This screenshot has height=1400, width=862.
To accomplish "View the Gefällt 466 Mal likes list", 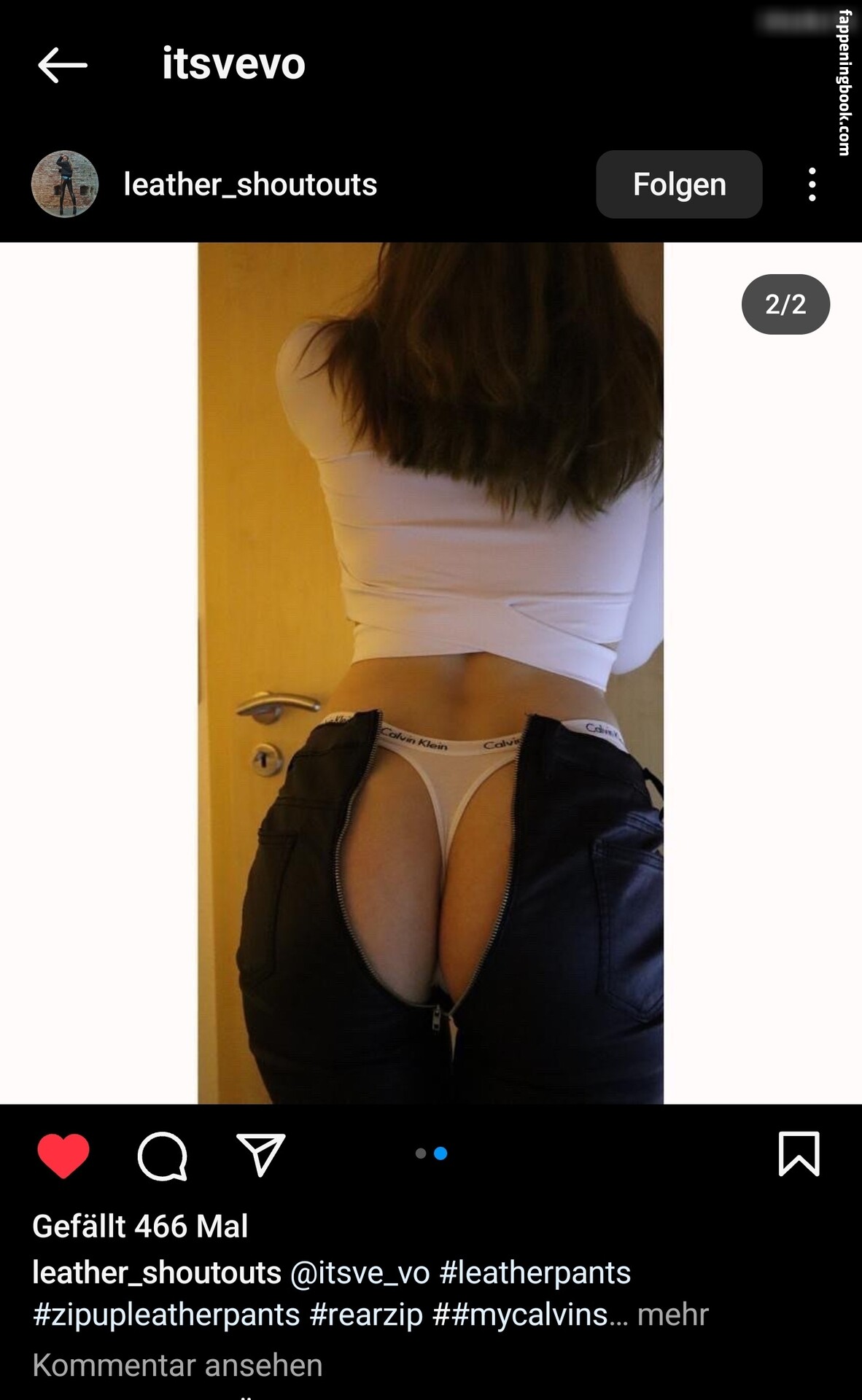I will point(140,1226).
